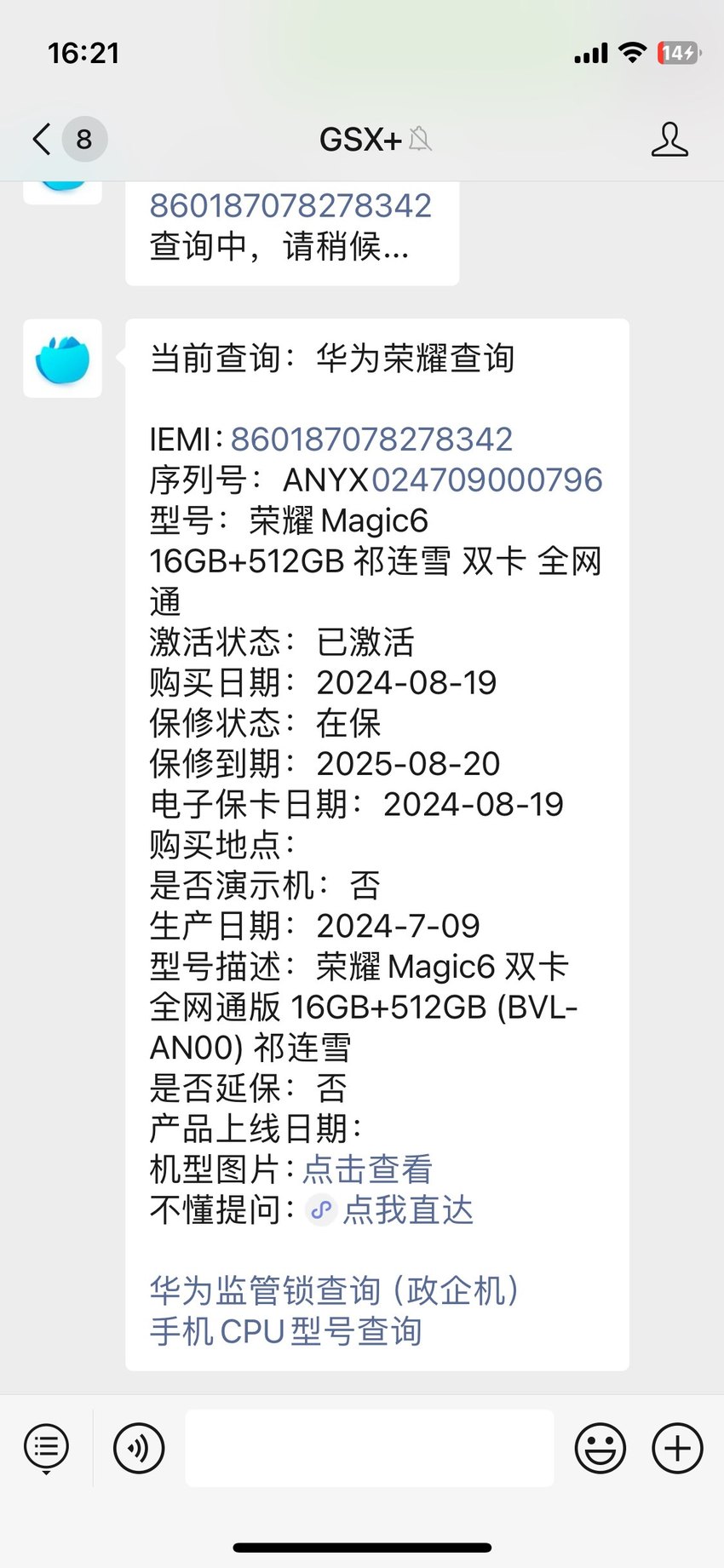Go back to the chat list

[x=42, y=139]
